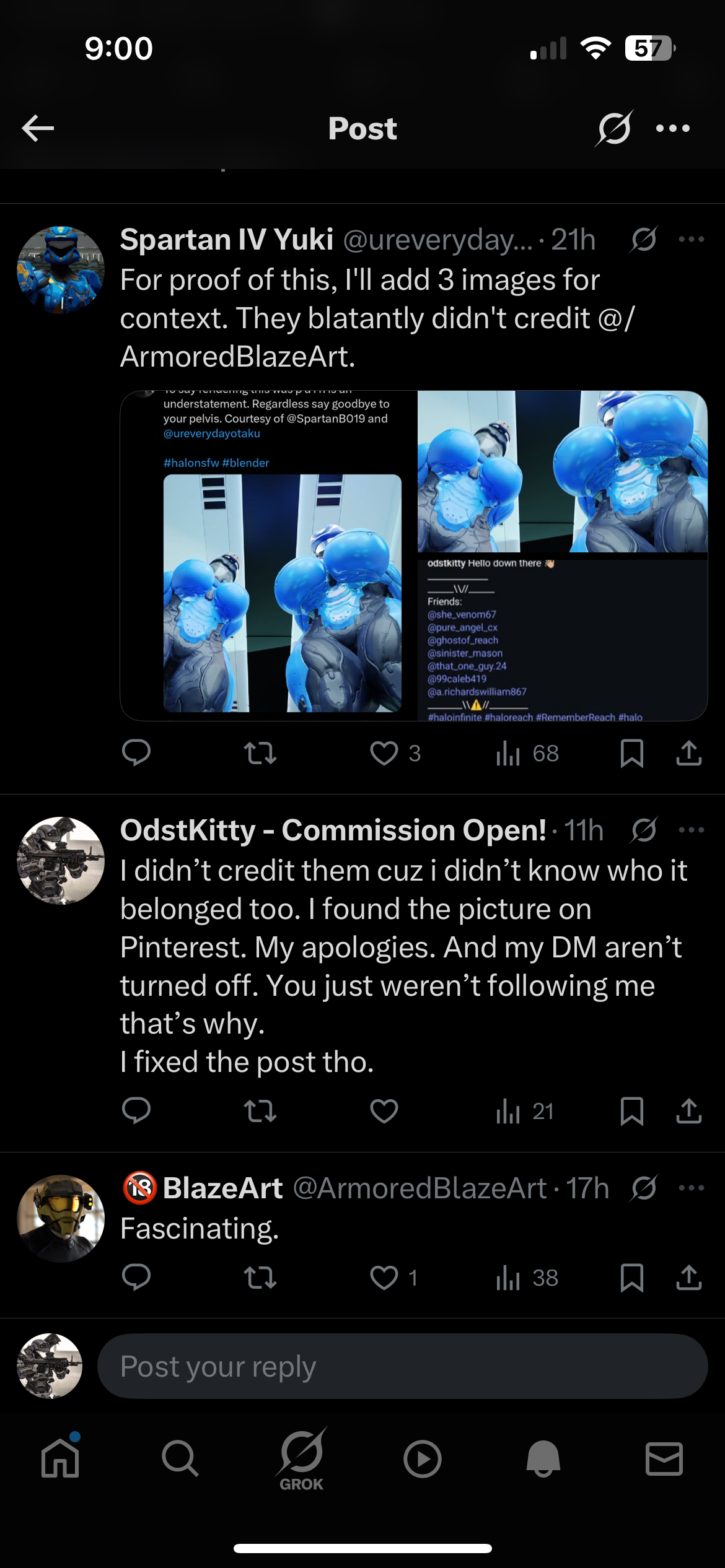Tap the Post your reply field
725x1568 pixels.
(x=403, y=1367)
